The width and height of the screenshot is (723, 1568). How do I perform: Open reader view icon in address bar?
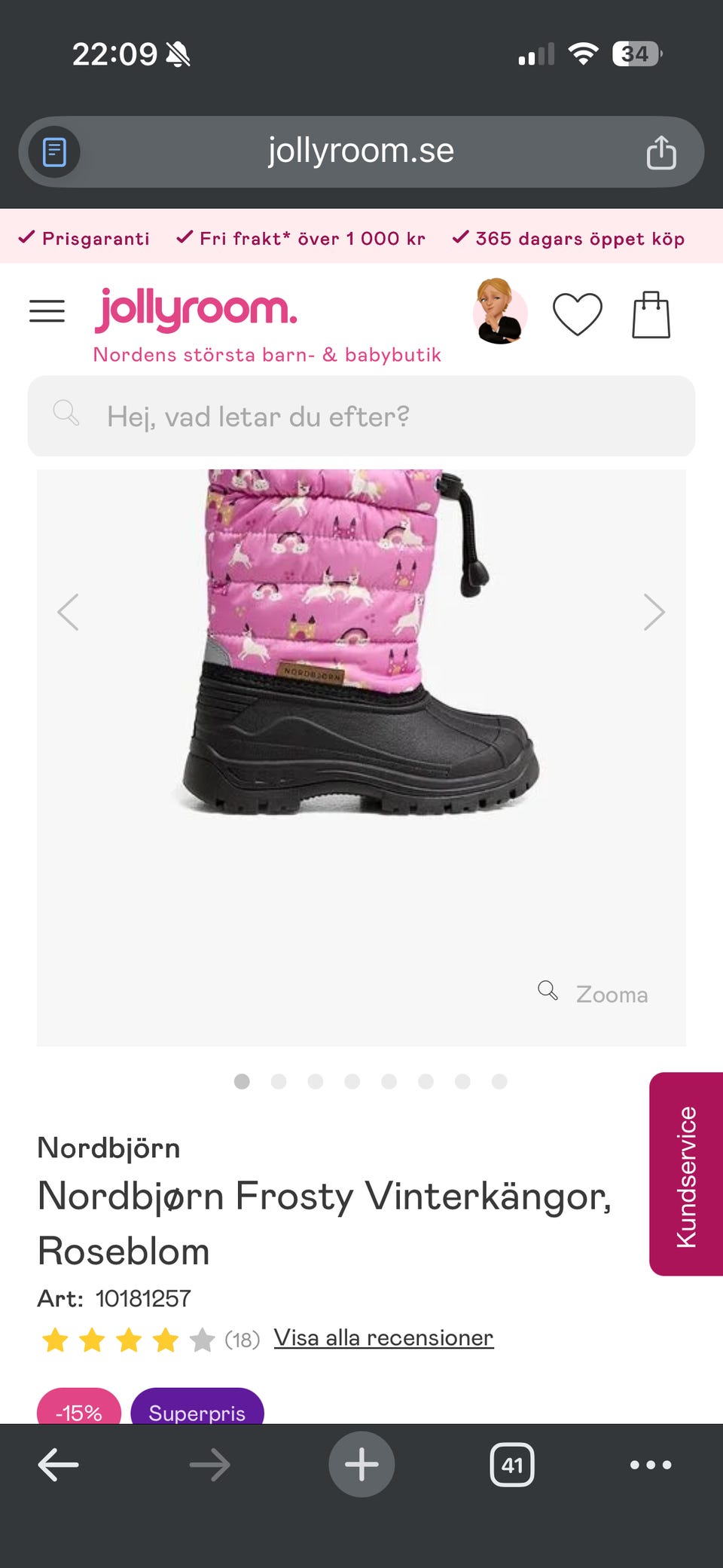click(x=54, y=152)
